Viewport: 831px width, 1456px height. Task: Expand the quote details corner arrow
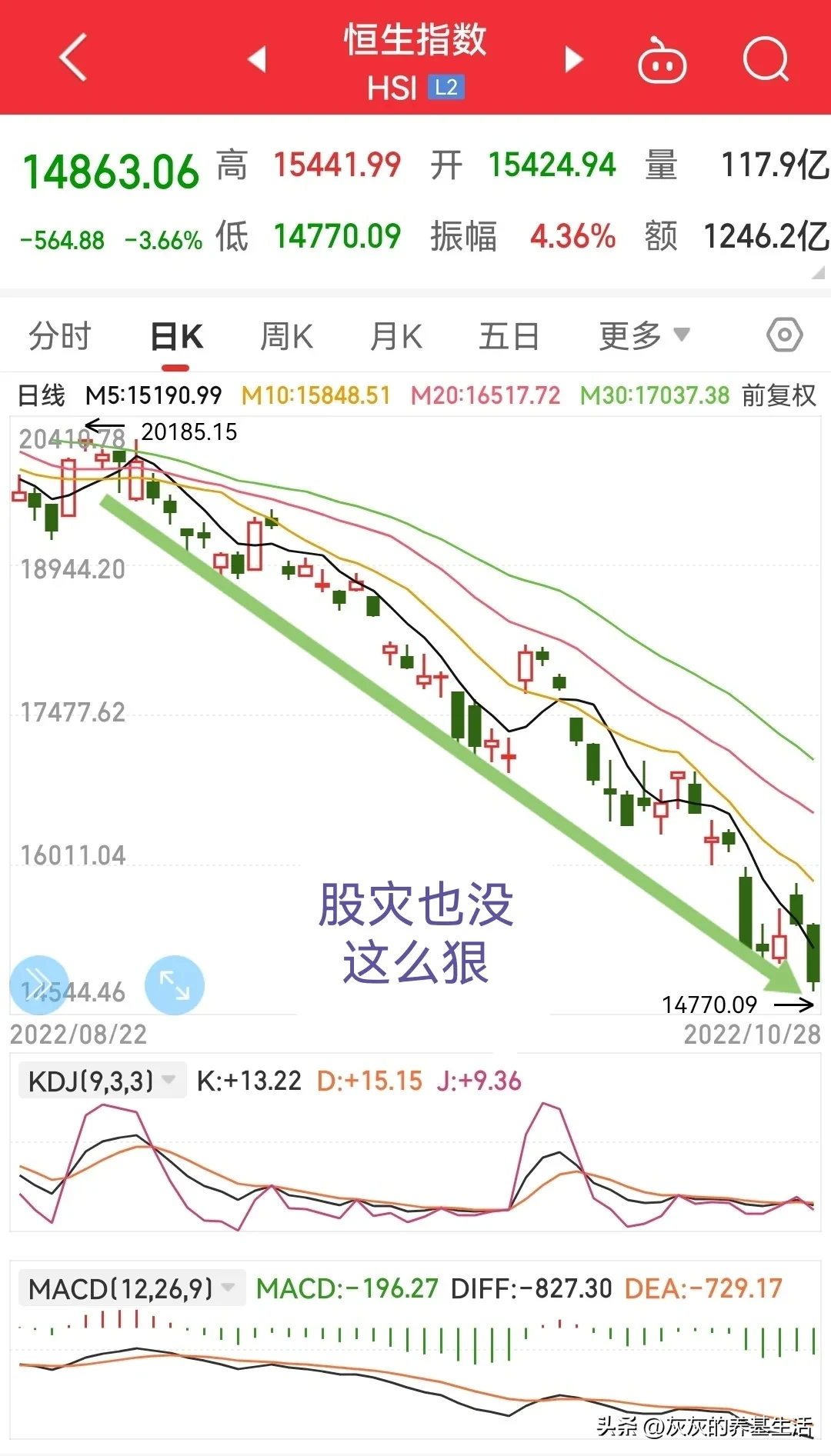pos(817,272)
